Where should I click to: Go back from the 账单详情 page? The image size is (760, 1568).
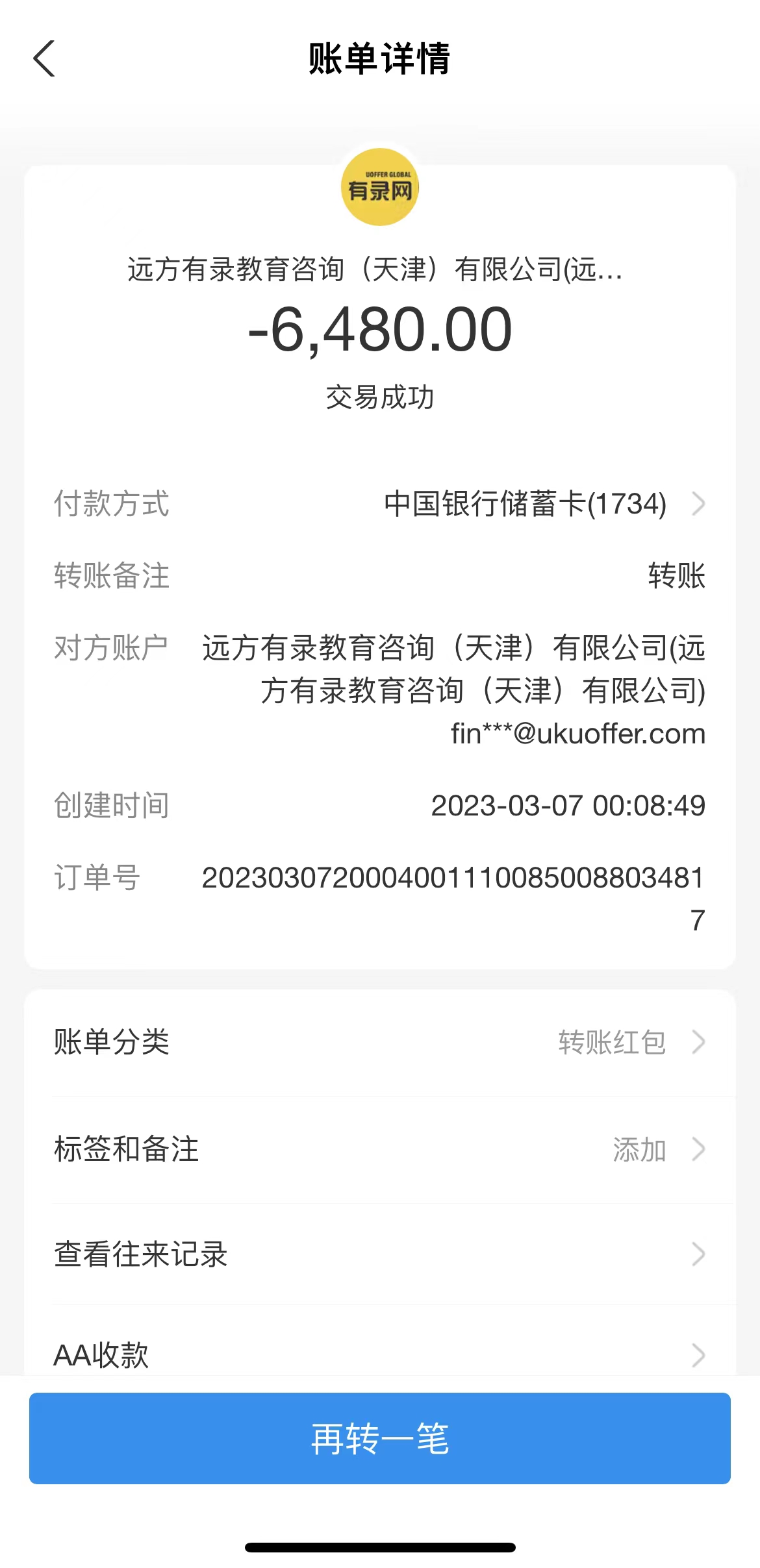coord(44,59)
